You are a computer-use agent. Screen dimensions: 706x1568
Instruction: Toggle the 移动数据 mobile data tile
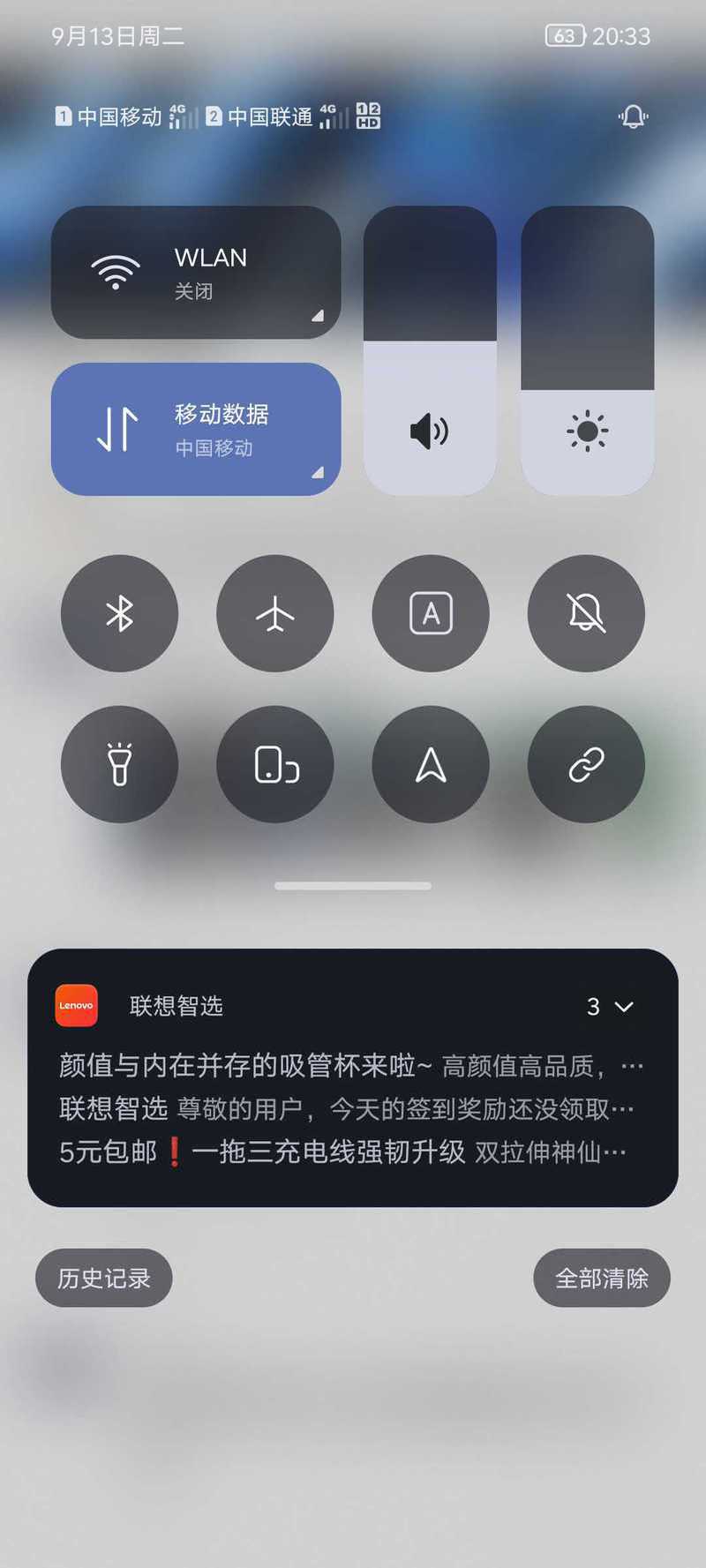[196, 430]
